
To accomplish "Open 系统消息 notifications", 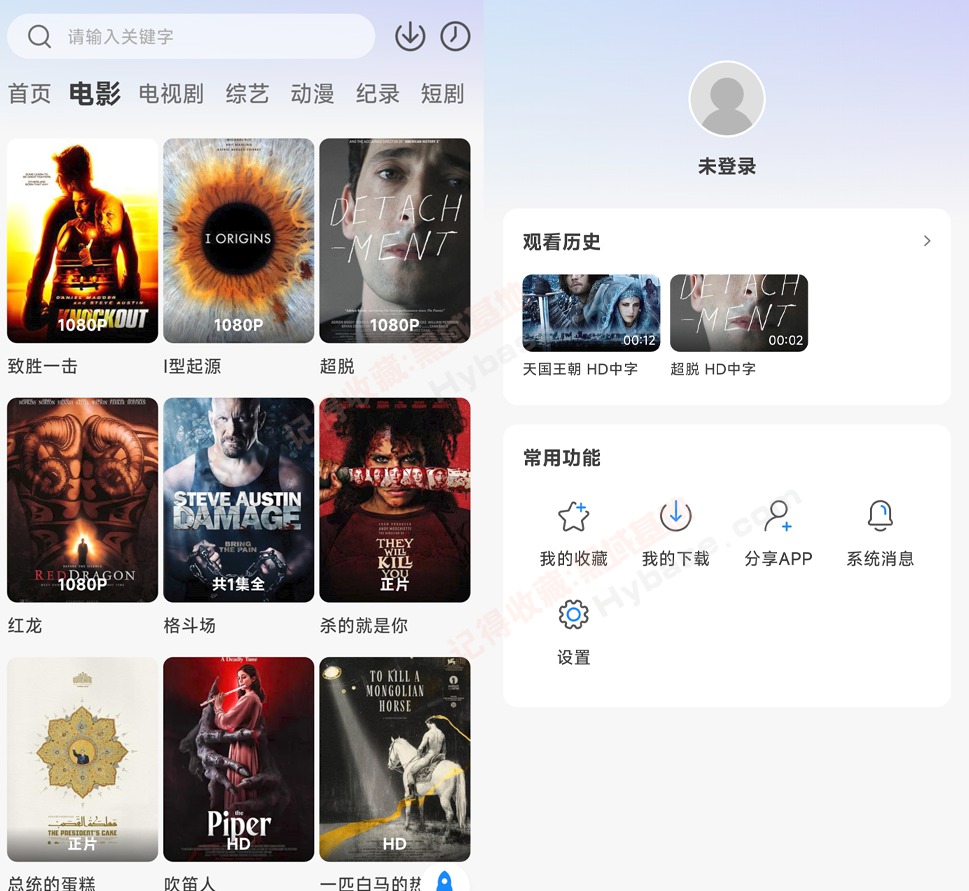I will [880, 532].
